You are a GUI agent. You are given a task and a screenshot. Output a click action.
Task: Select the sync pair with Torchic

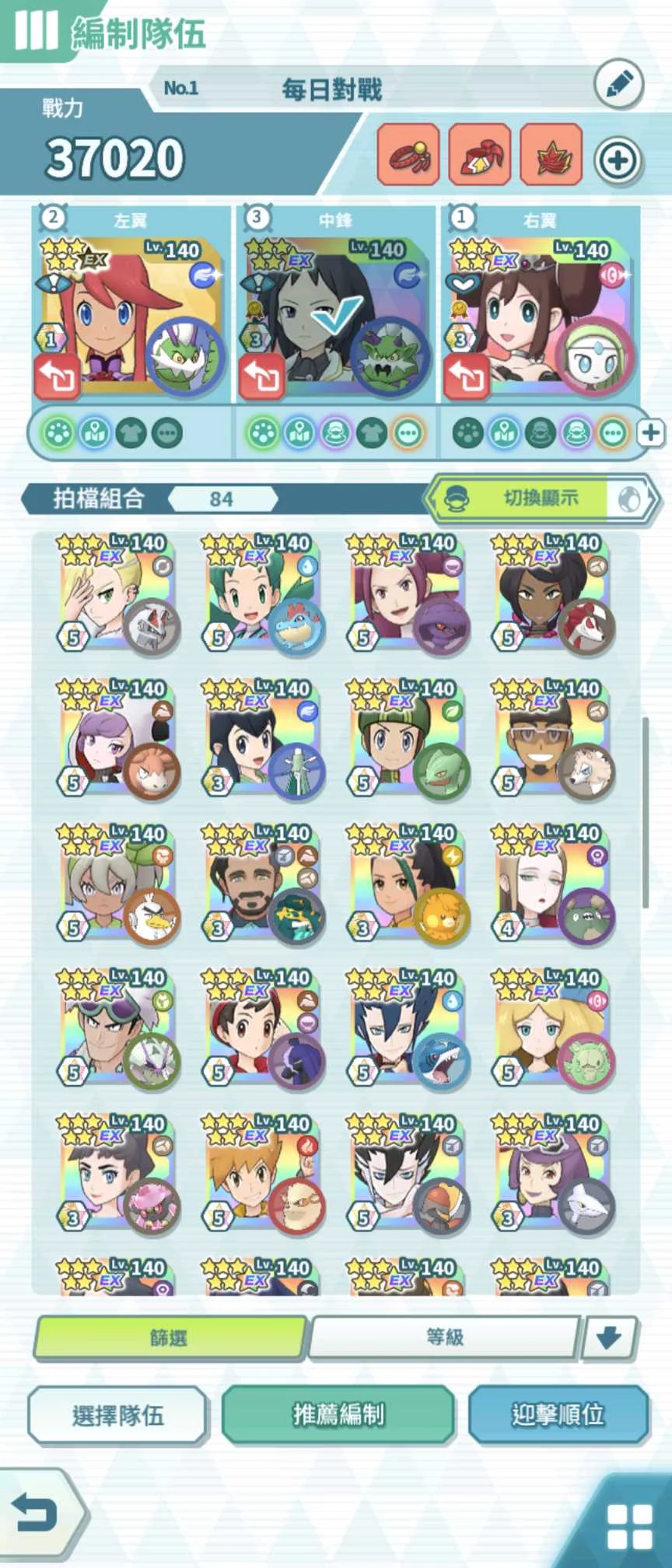[407, 884]
